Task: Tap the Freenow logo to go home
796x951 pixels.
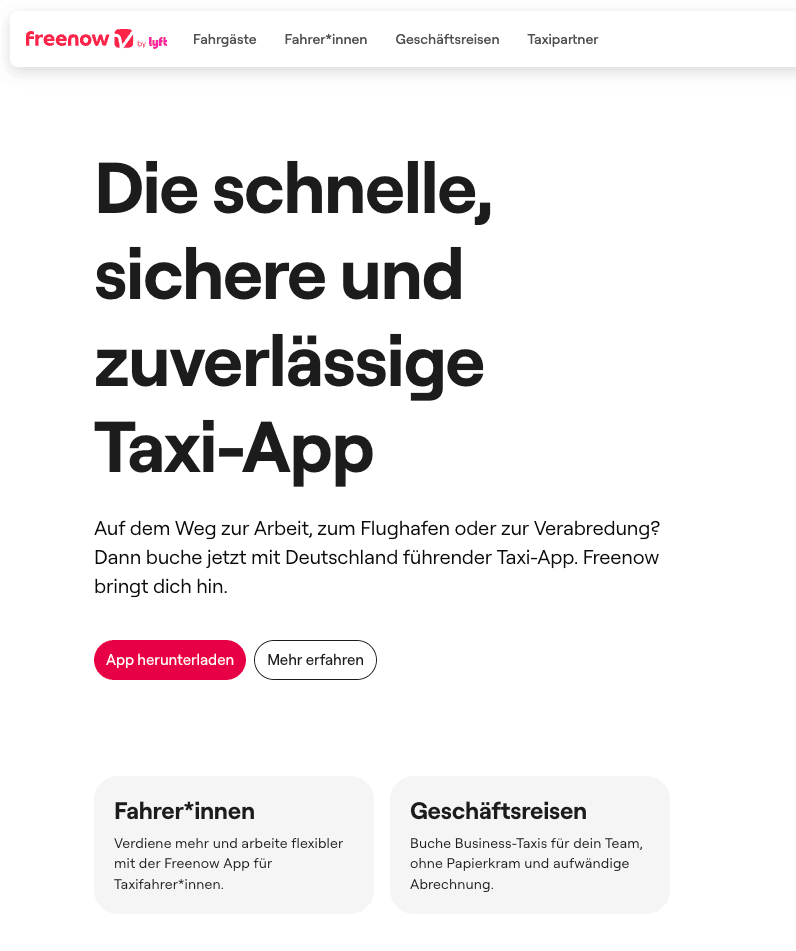Action: tap(95, 39)
